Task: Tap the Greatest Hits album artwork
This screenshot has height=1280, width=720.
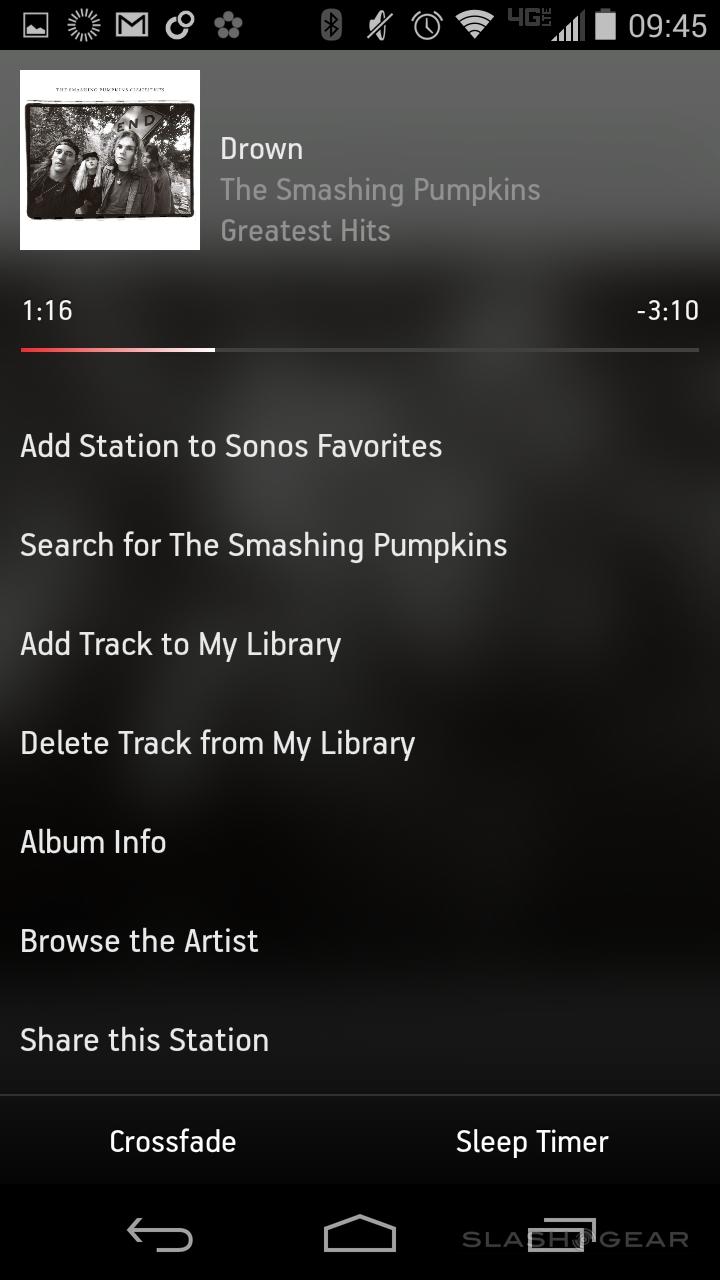Action: pos(110,160)
